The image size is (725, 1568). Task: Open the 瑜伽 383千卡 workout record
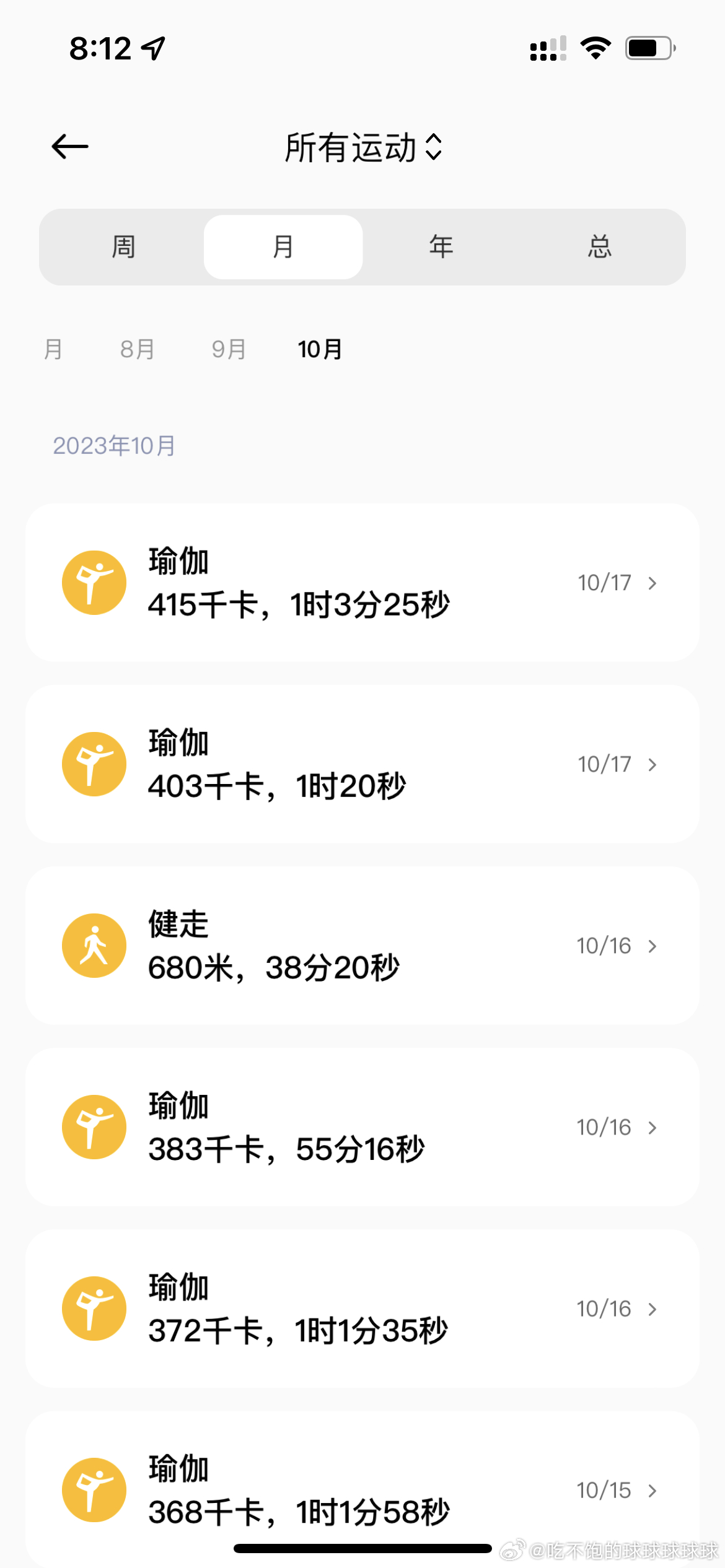[x=362, y=1127]
